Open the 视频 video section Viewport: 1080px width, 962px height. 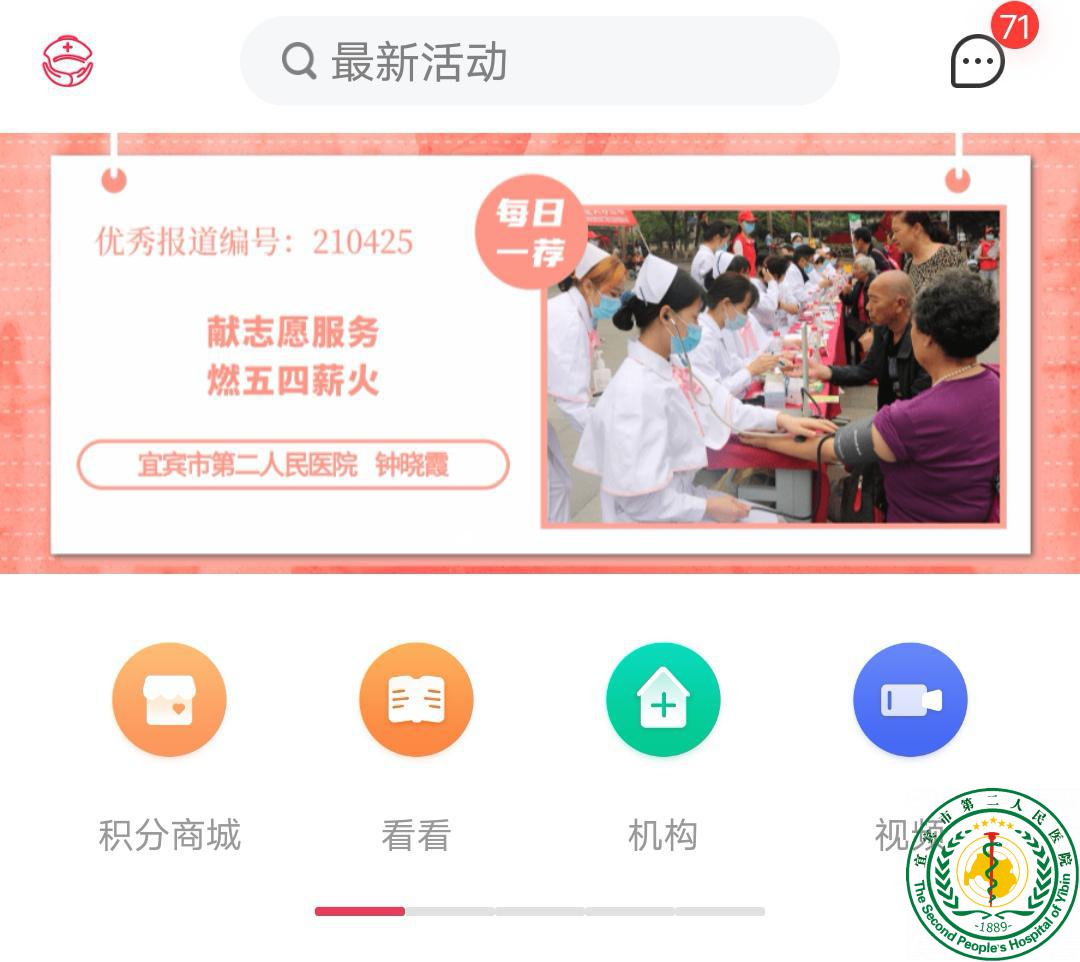(908, 700)
